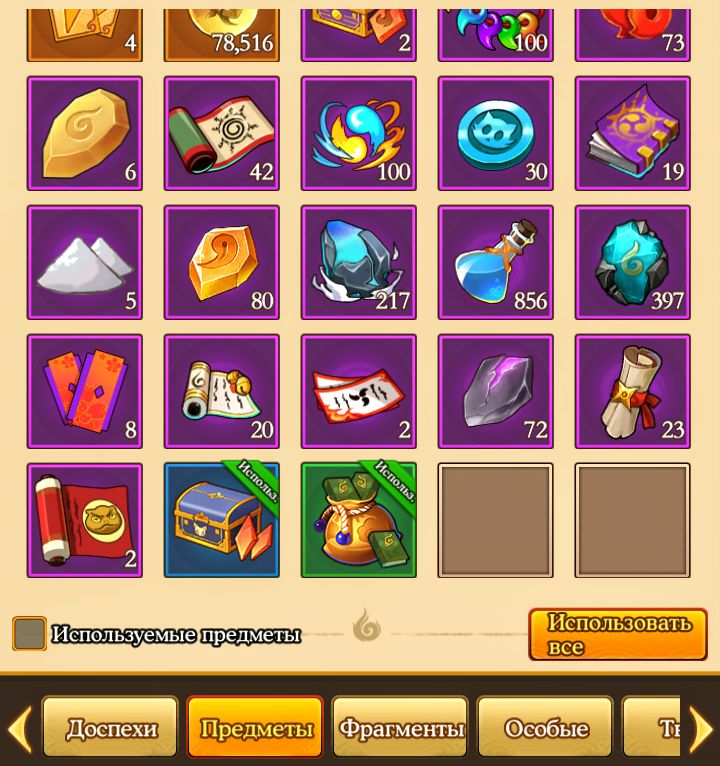Select the dark purple stone with 72

pos(495,392)
